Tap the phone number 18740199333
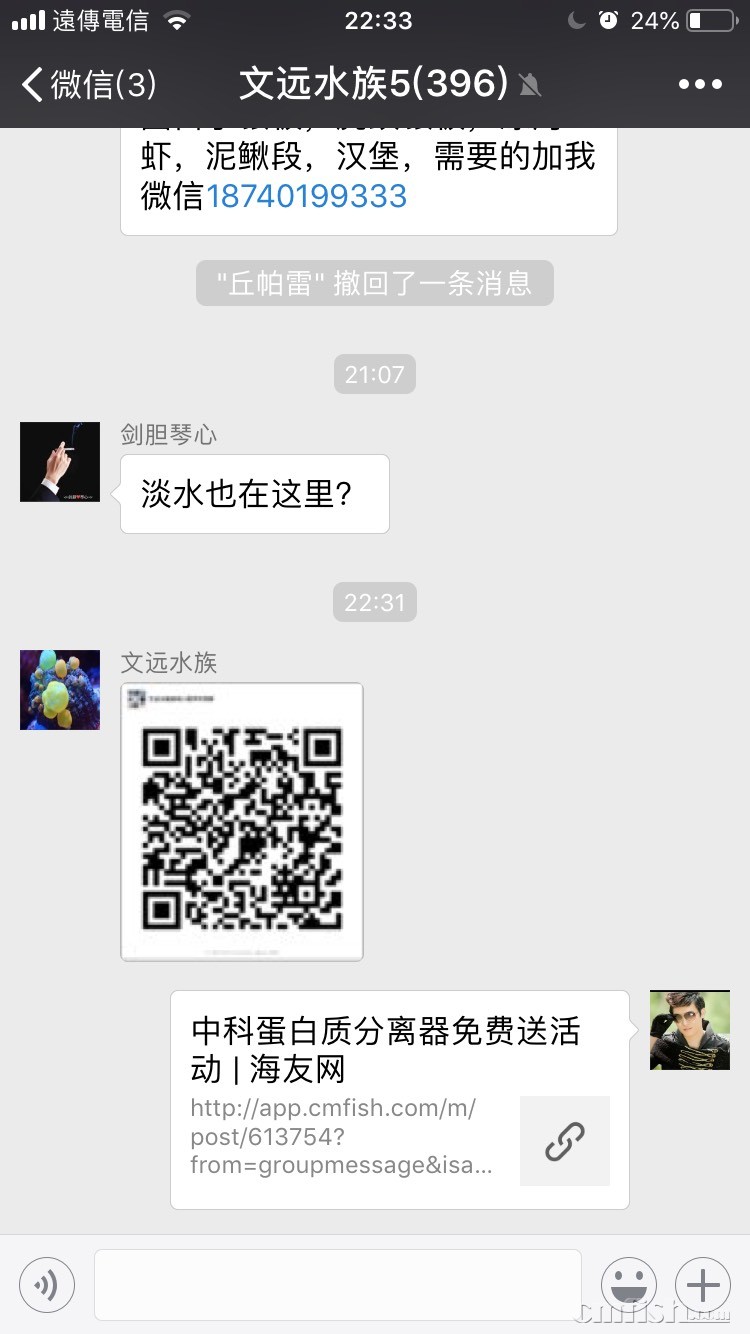 pos(306,195)
